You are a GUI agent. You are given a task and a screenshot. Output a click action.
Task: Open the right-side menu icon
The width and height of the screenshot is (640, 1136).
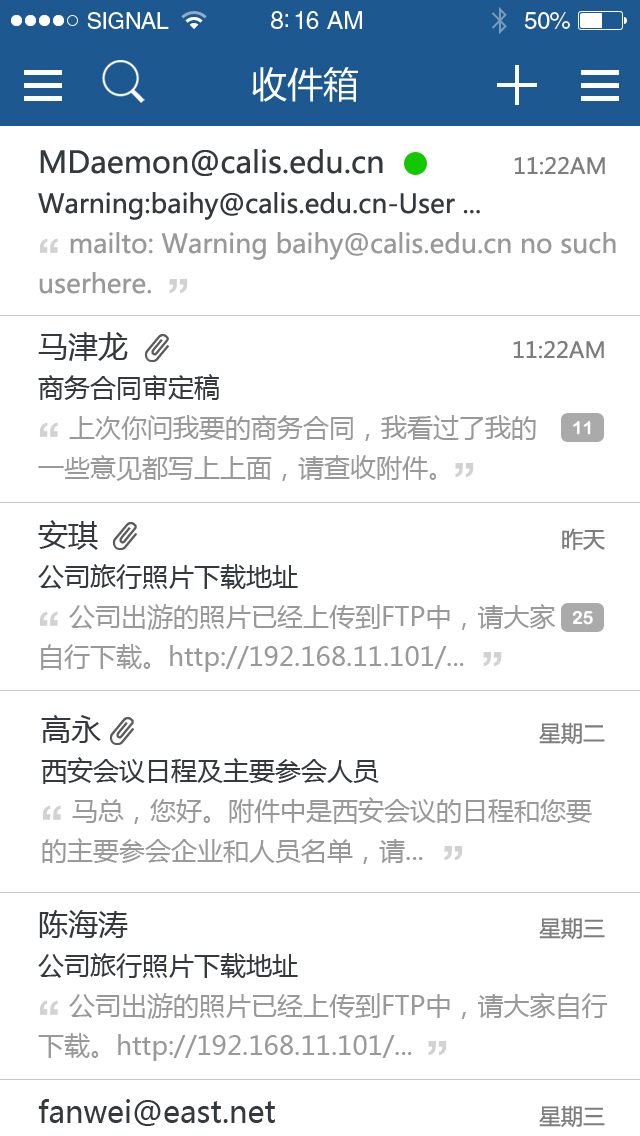coord(600,86)
